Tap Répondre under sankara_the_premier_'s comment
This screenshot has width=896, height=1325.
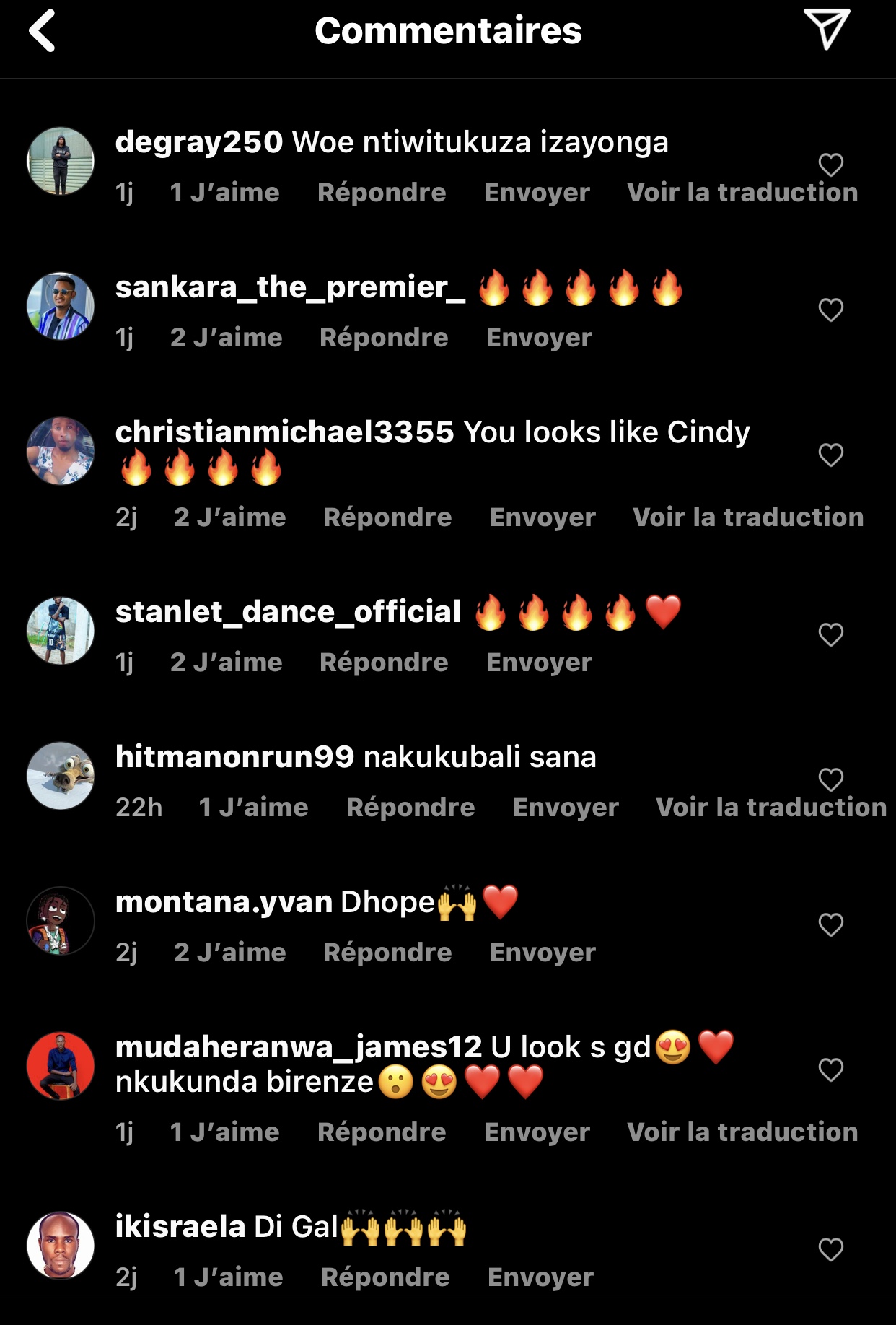point(384,338)
